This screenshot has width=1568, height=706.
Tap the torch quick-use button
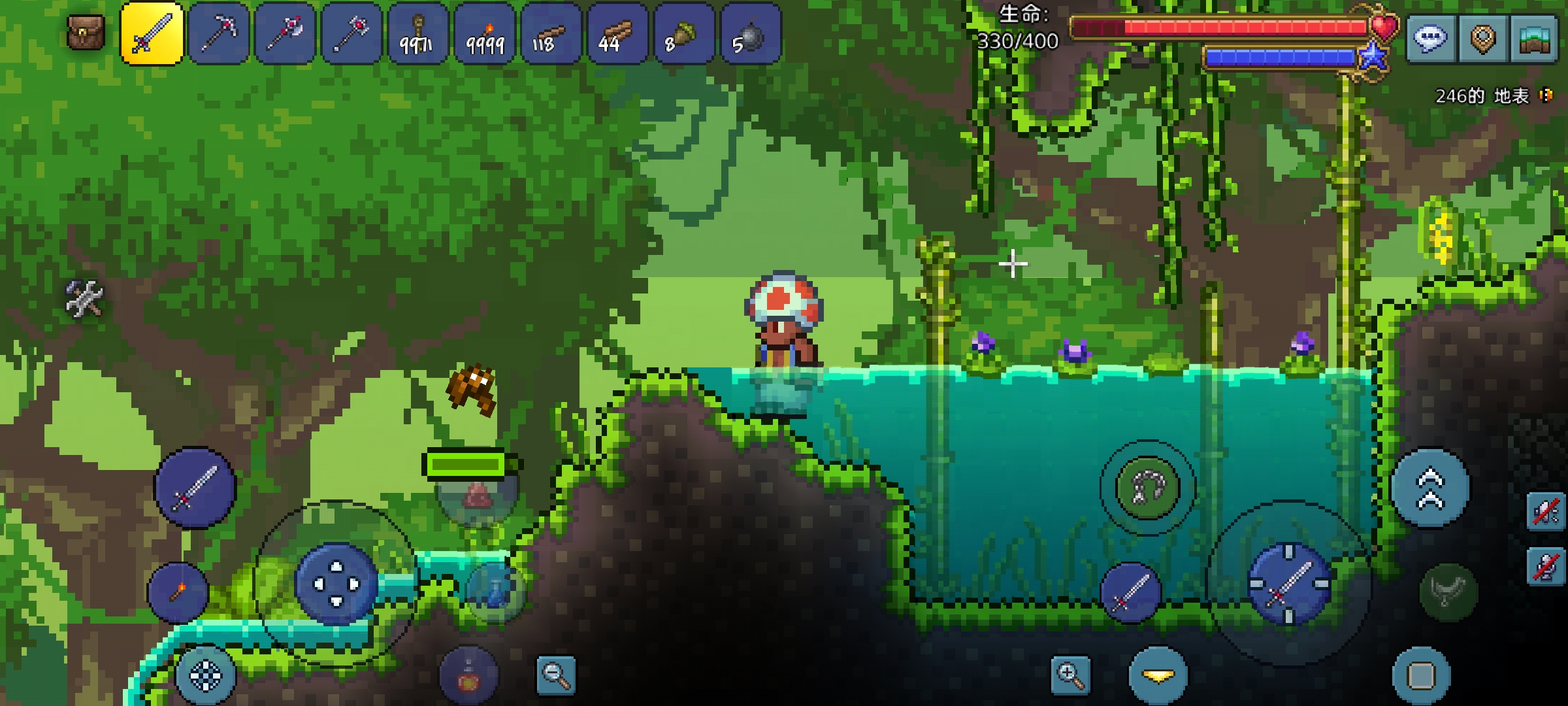pos(178,592)
